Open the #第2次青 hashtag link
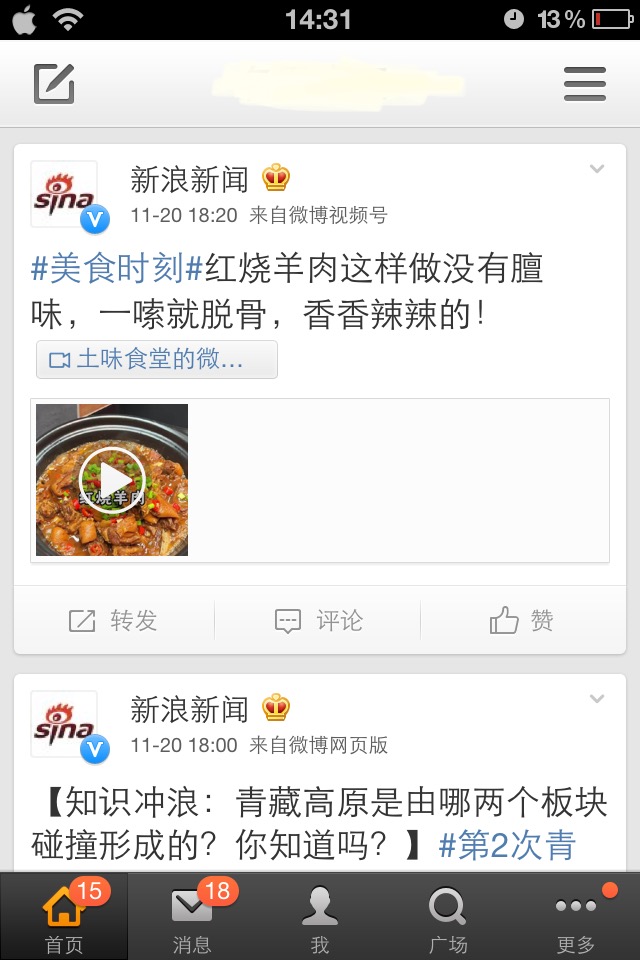640x960 pixels. 508,846
